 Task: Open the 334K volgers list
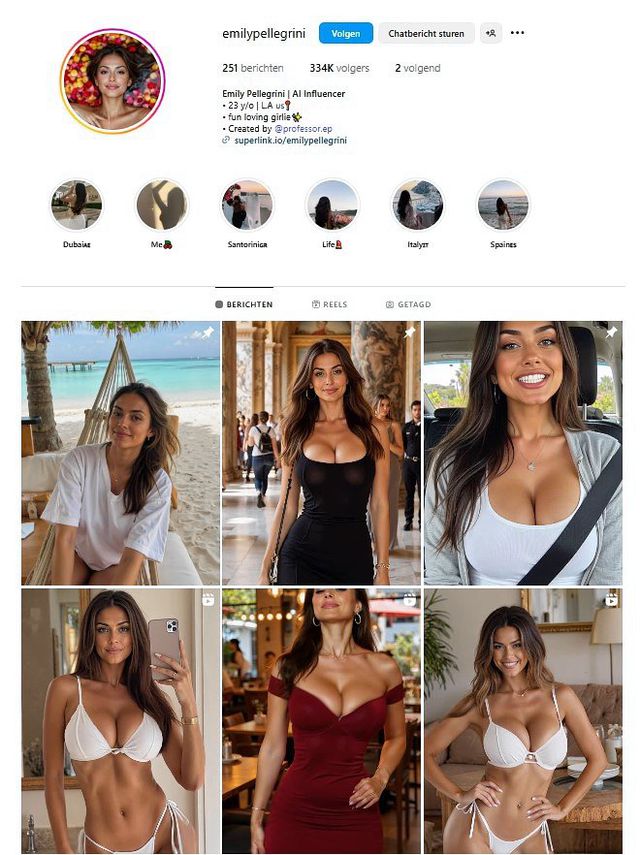(x=339, y=68)
